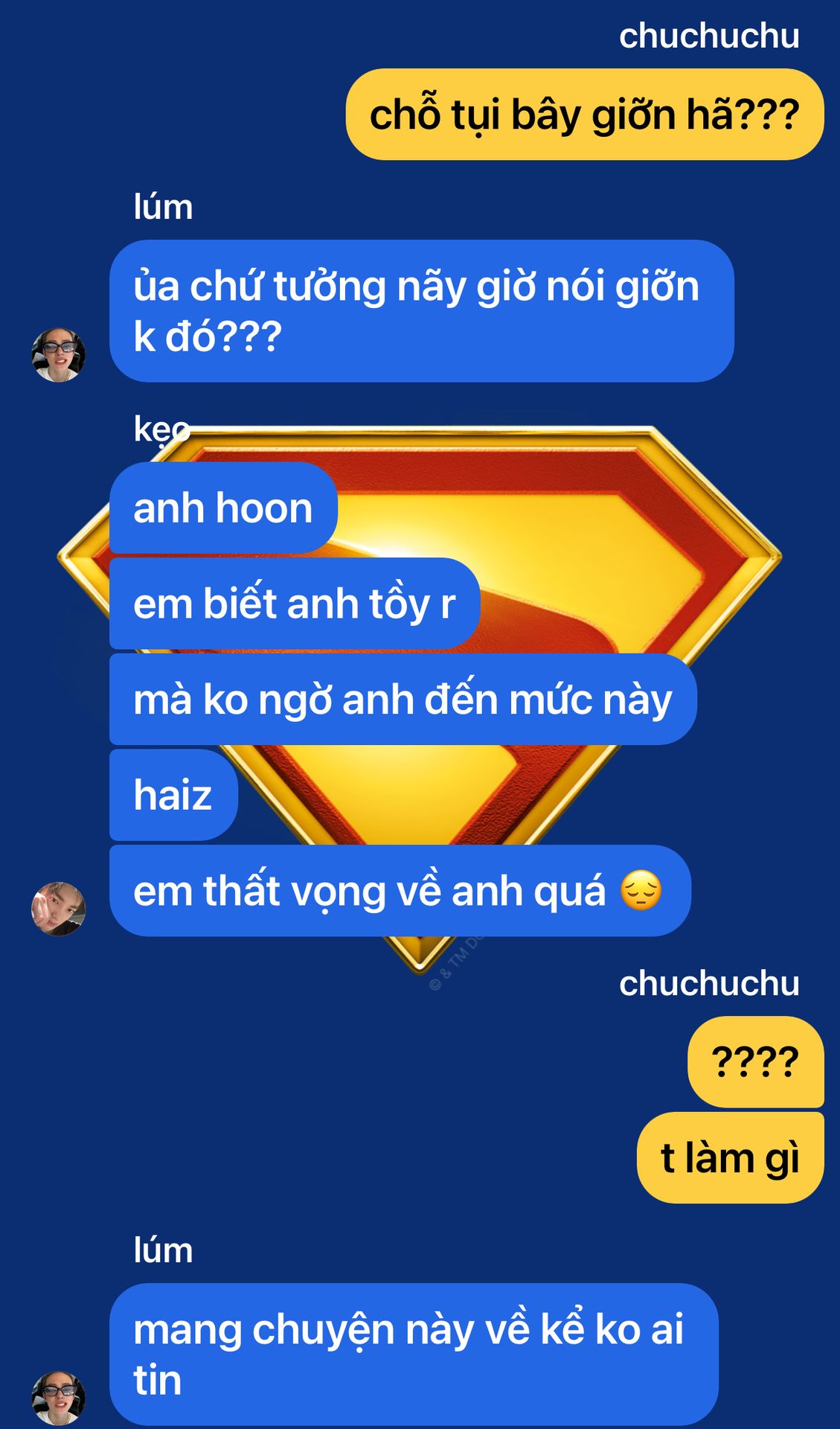Screen dimensions: 840x1429
Task: Tap lúm's avatar beside "mang chuyện này" message
Action: click(58, 1398)
